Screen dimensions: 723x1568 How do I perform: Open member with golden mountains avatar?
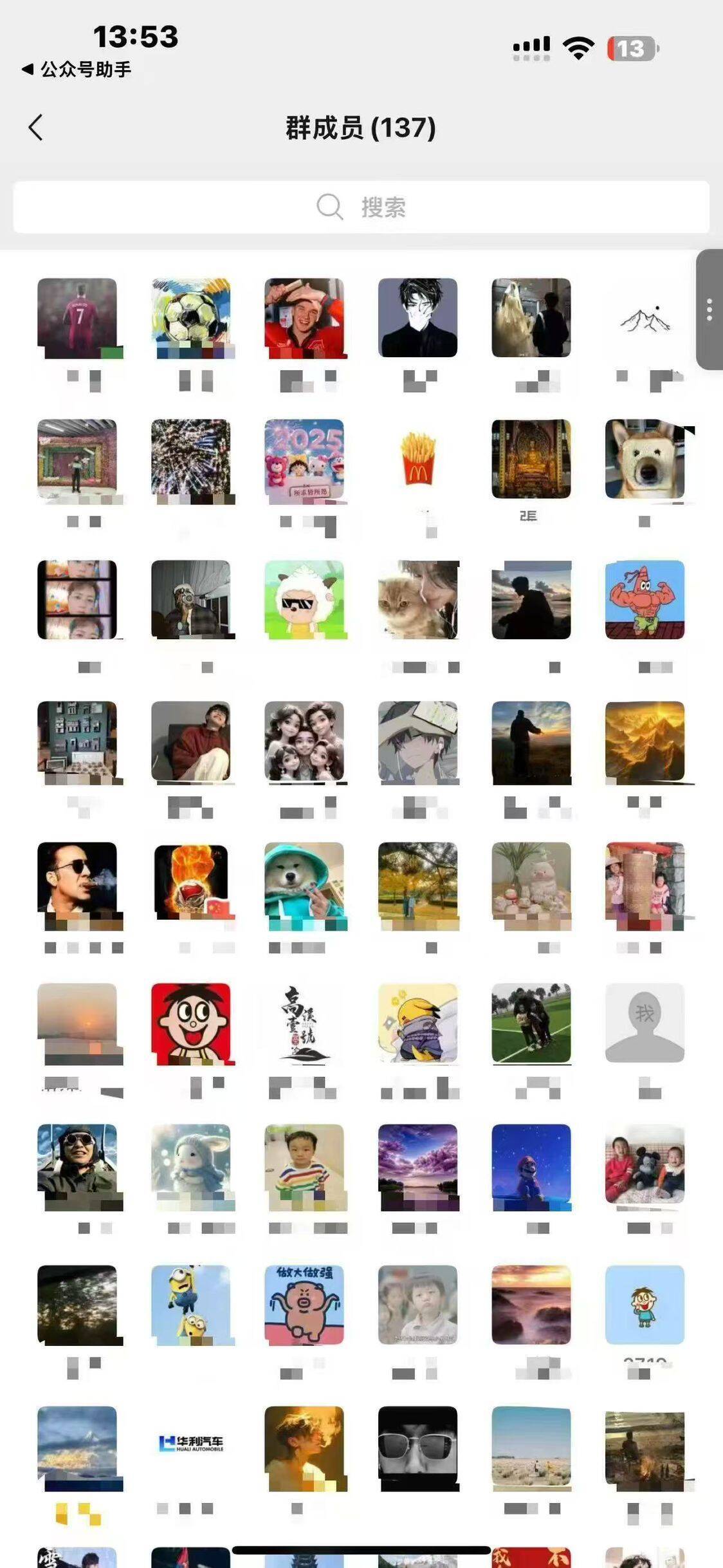pos(645,740)
